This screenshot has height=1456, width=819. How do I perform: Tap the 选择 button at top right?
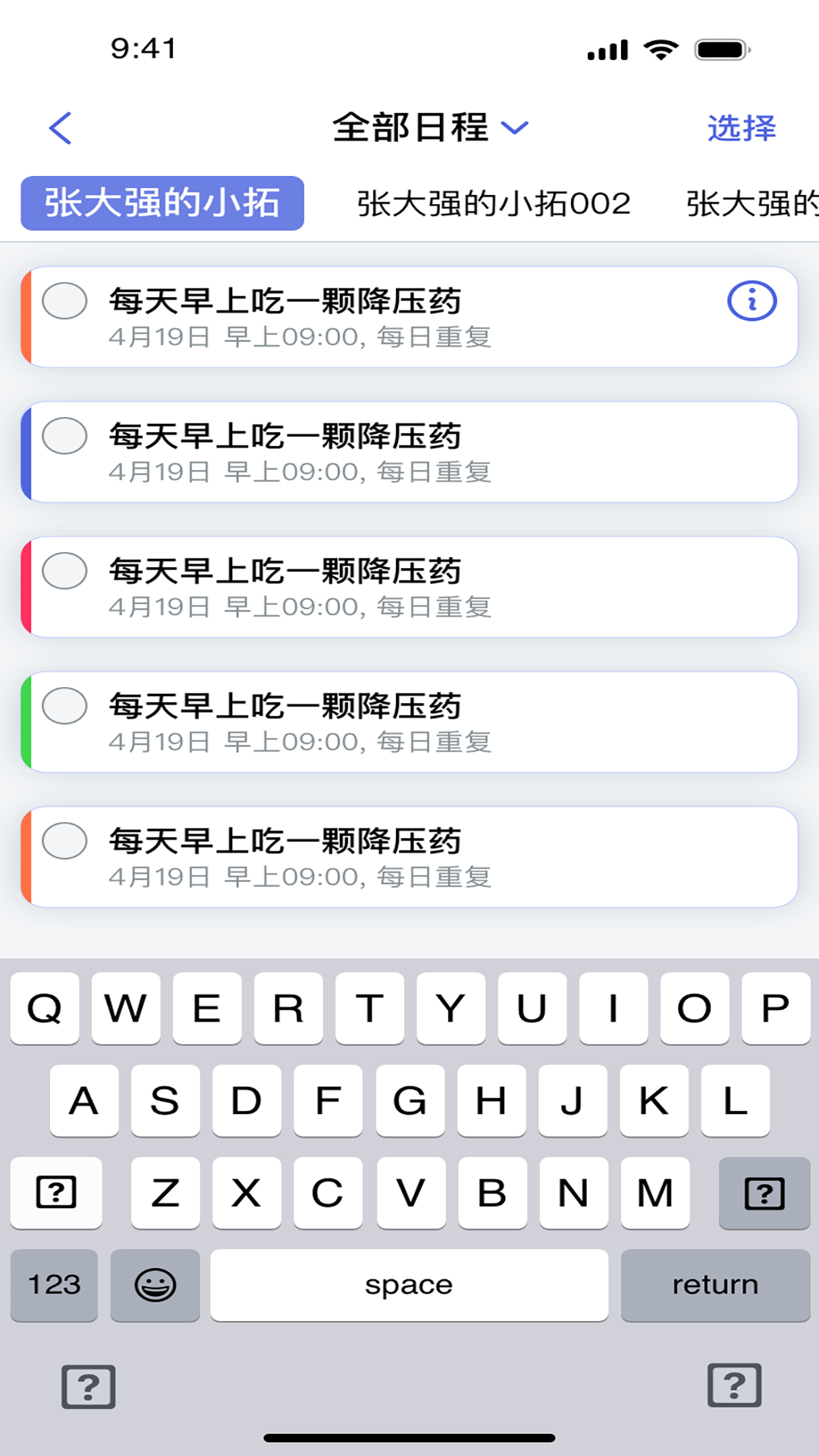(741, 127)
